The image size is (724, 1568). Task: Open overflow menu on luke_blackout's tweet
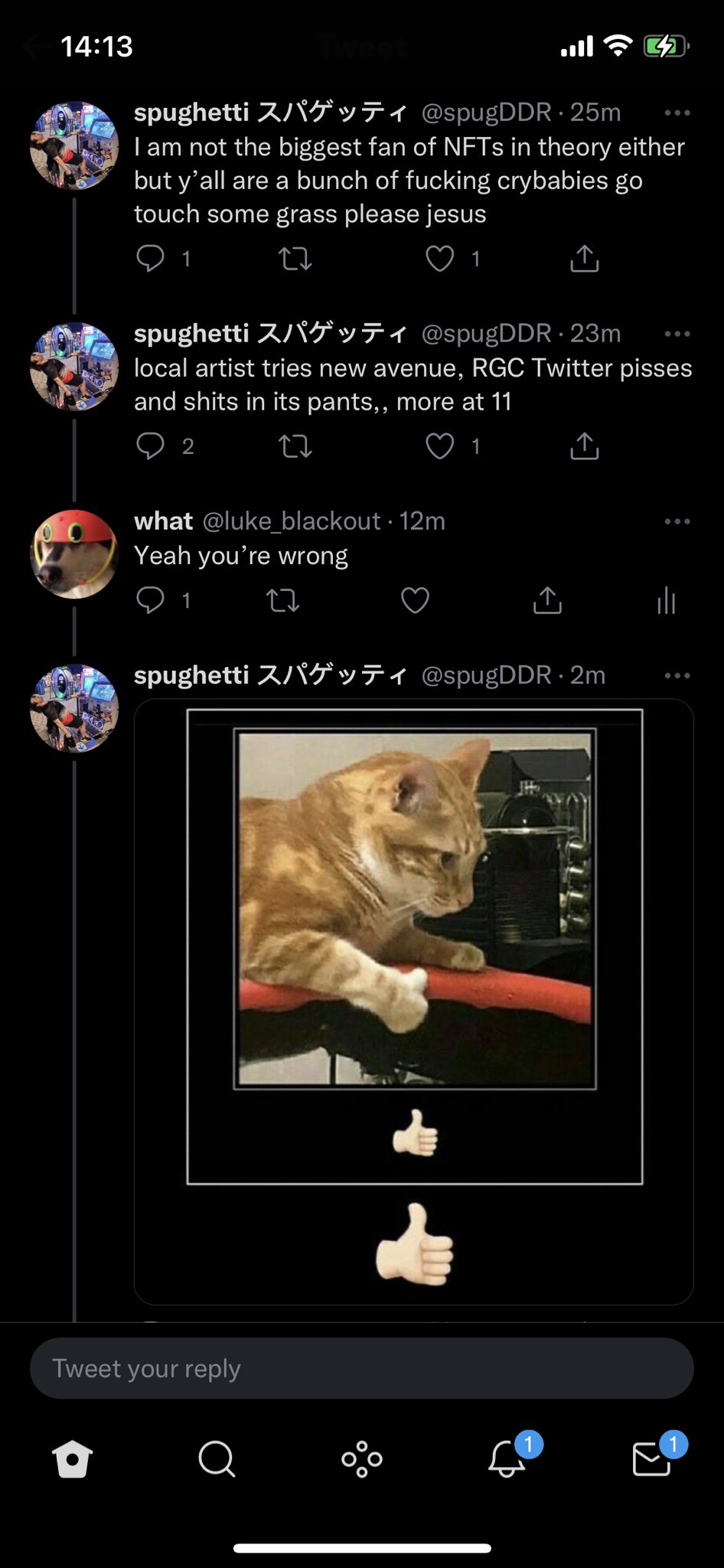pos(677,521)
